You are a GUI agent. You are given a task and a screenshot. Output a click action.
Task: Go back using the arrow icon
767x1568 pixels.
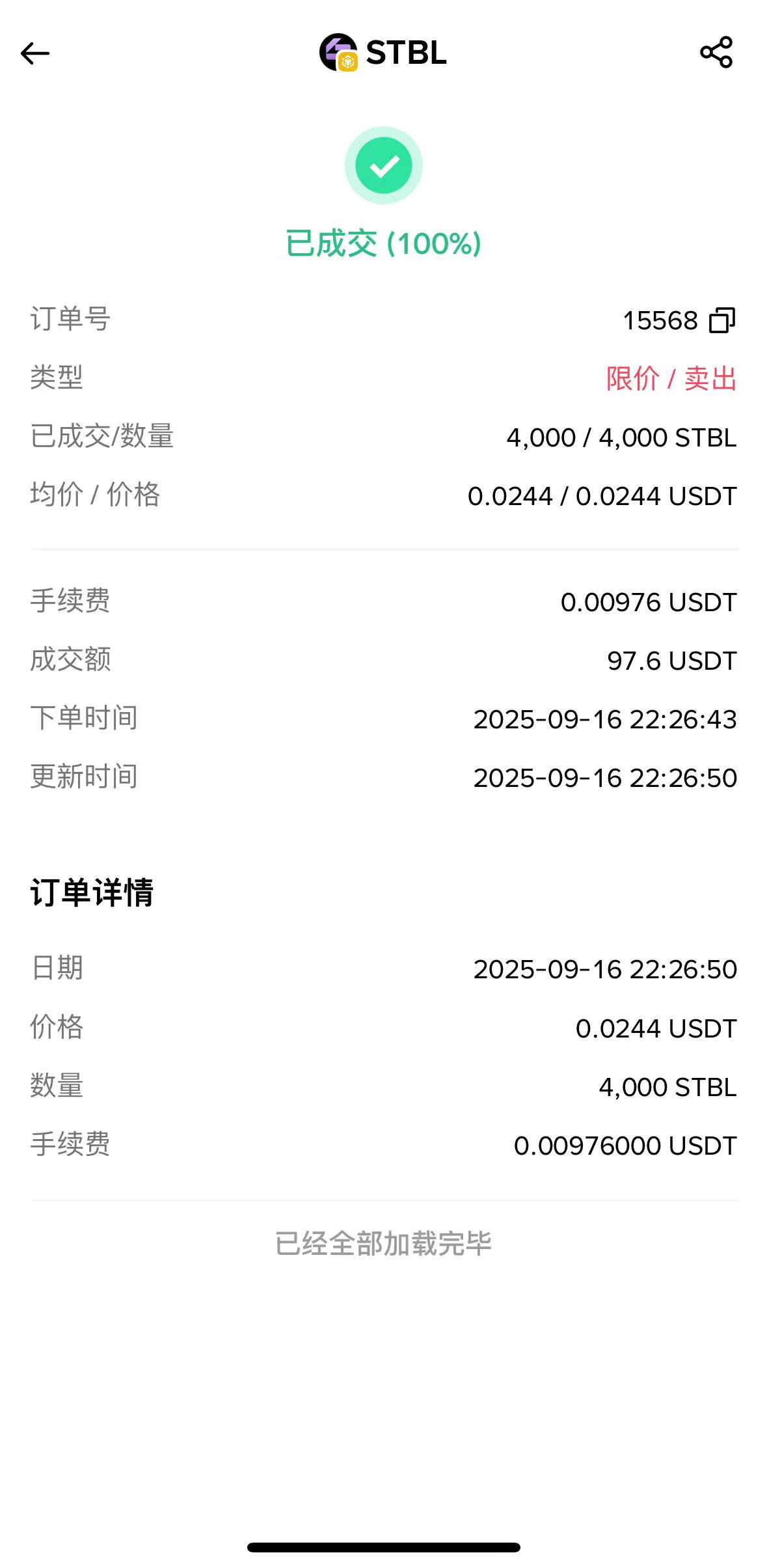[35, 53]
